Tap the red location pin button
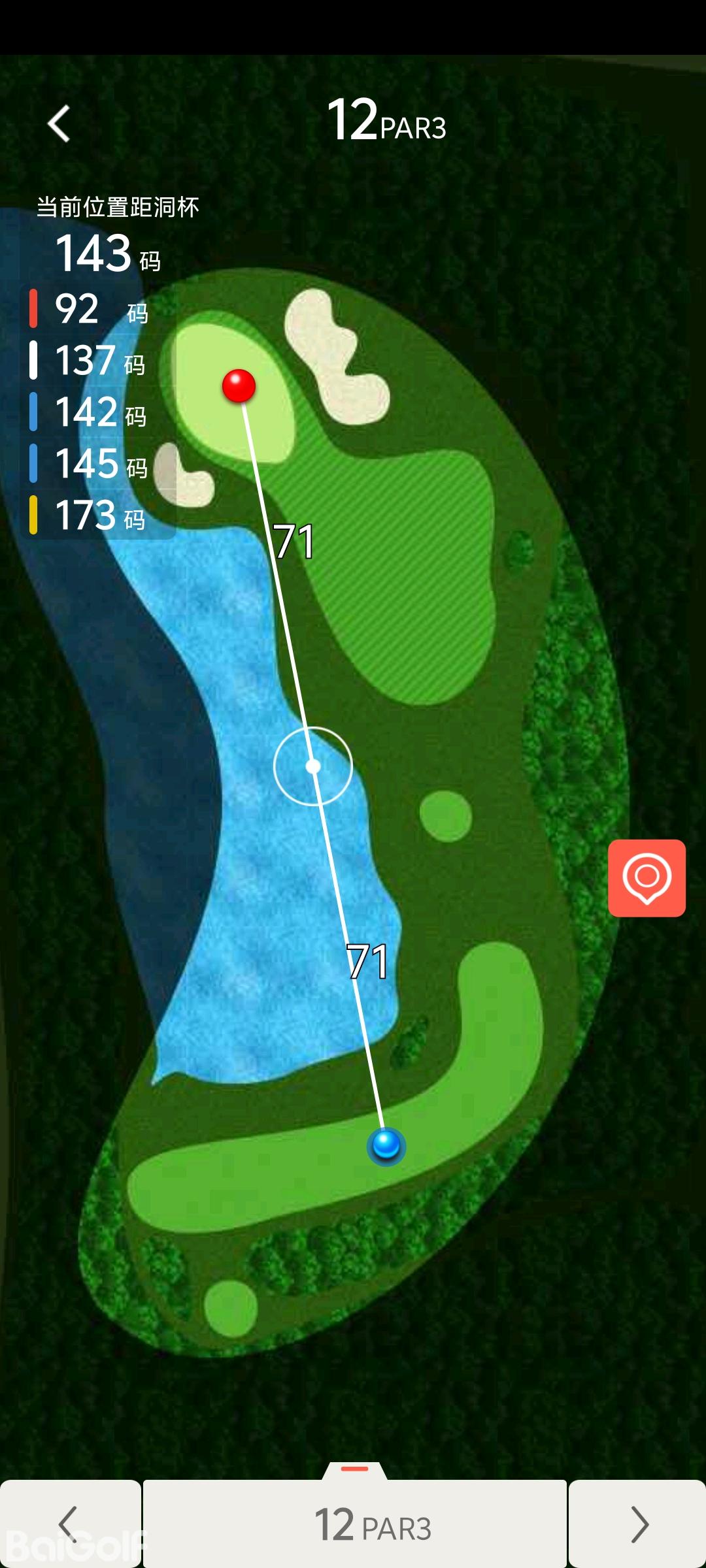The height and width of the screenshot is (1568, 706). click(x=647, y=878)
